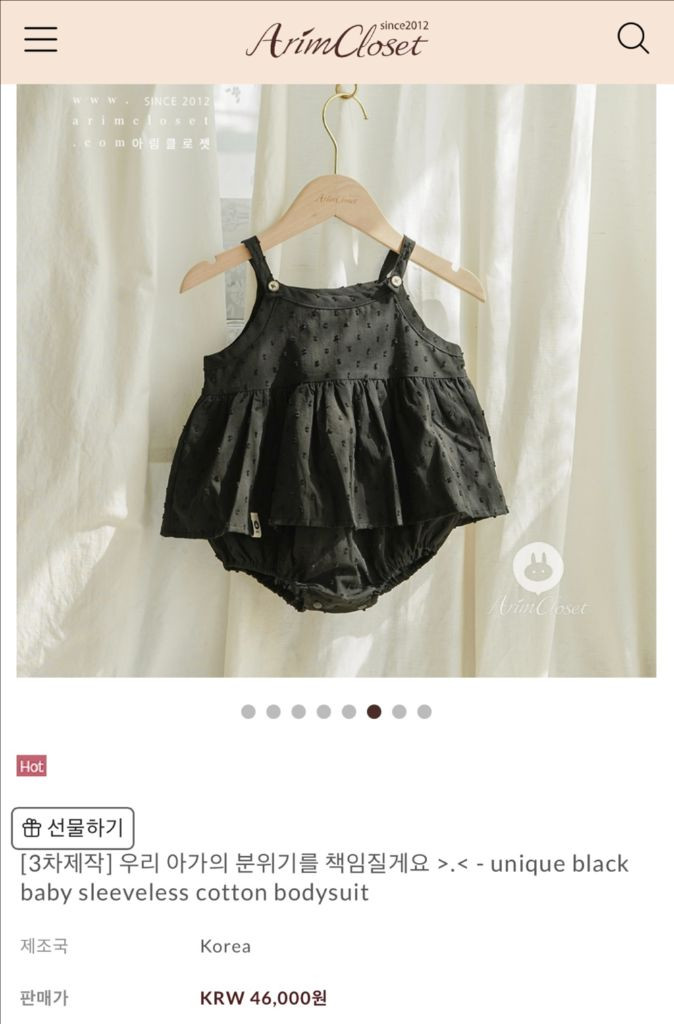Open the search magnifier icon
Image resolution: width=674 pixels, height=1024 pixels.
633,39
